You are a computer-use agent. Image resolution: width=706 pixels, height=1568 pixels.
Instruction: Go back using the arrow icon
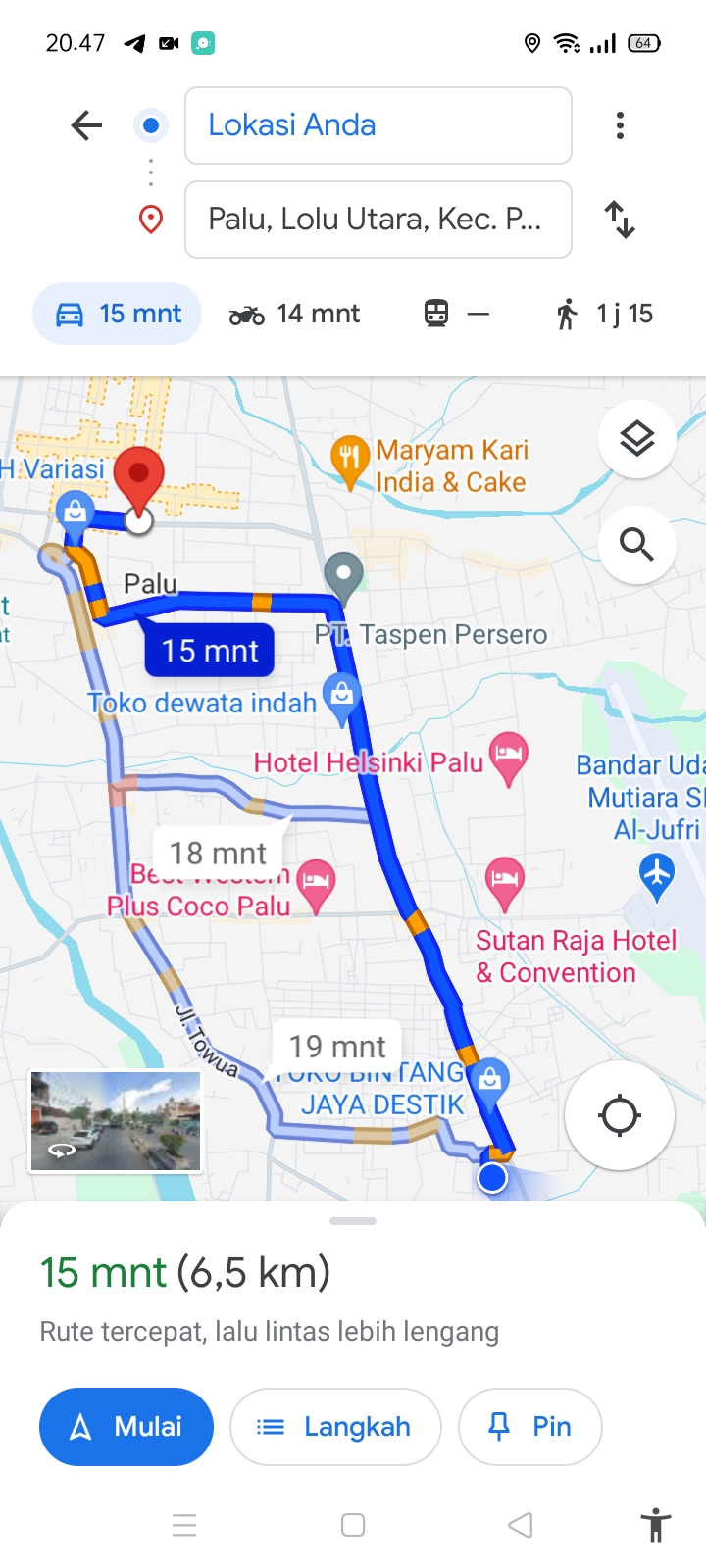click(86, 125)
